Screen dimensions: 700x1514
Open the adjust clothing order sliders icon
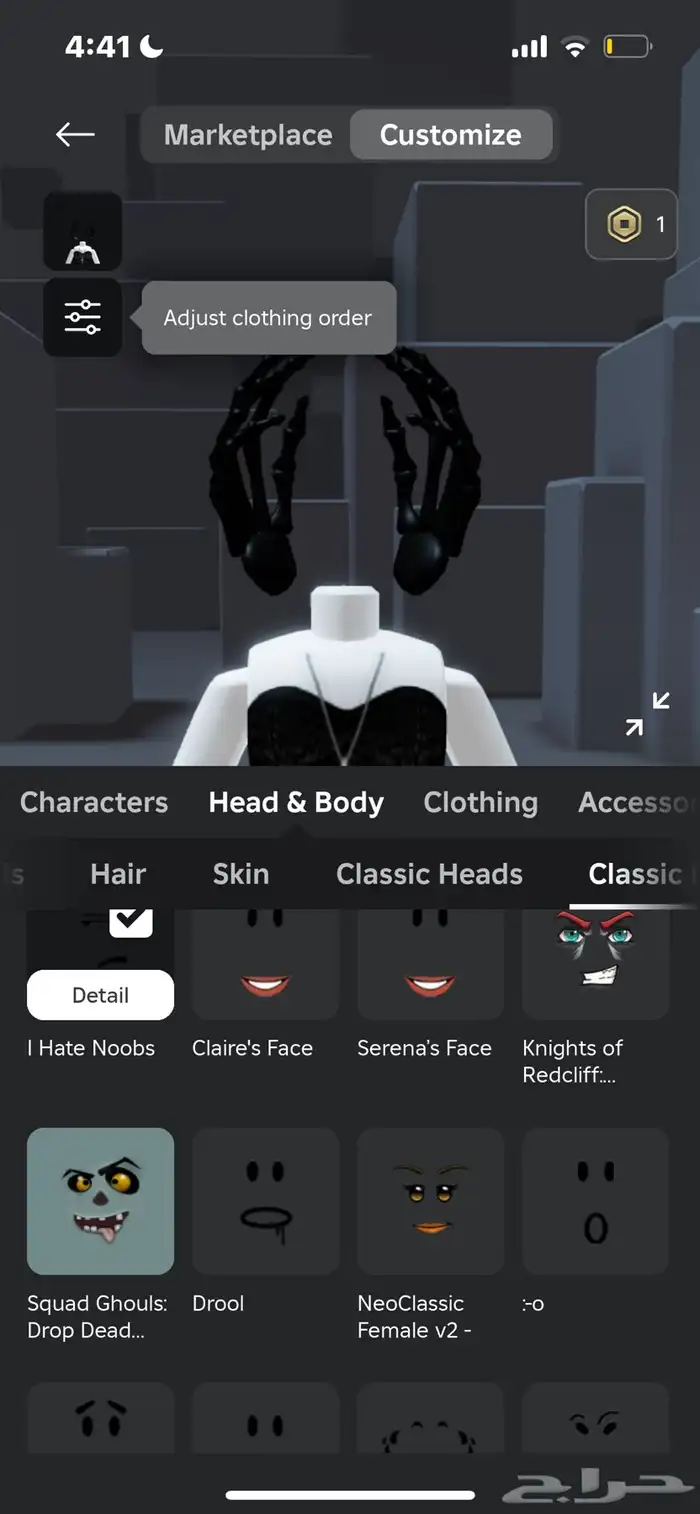(x=83, y=318)
